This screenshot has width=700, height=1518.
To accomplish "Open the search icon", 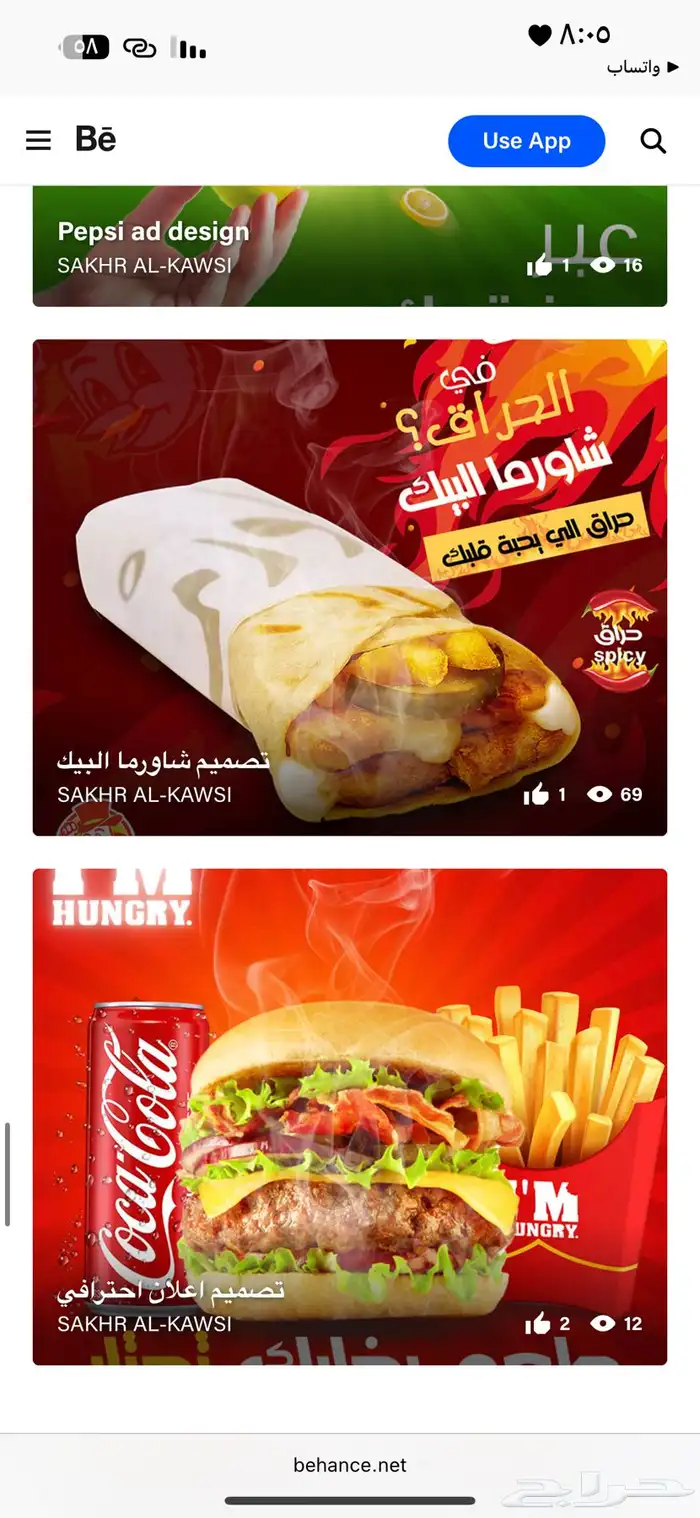I will coord(653,141).
